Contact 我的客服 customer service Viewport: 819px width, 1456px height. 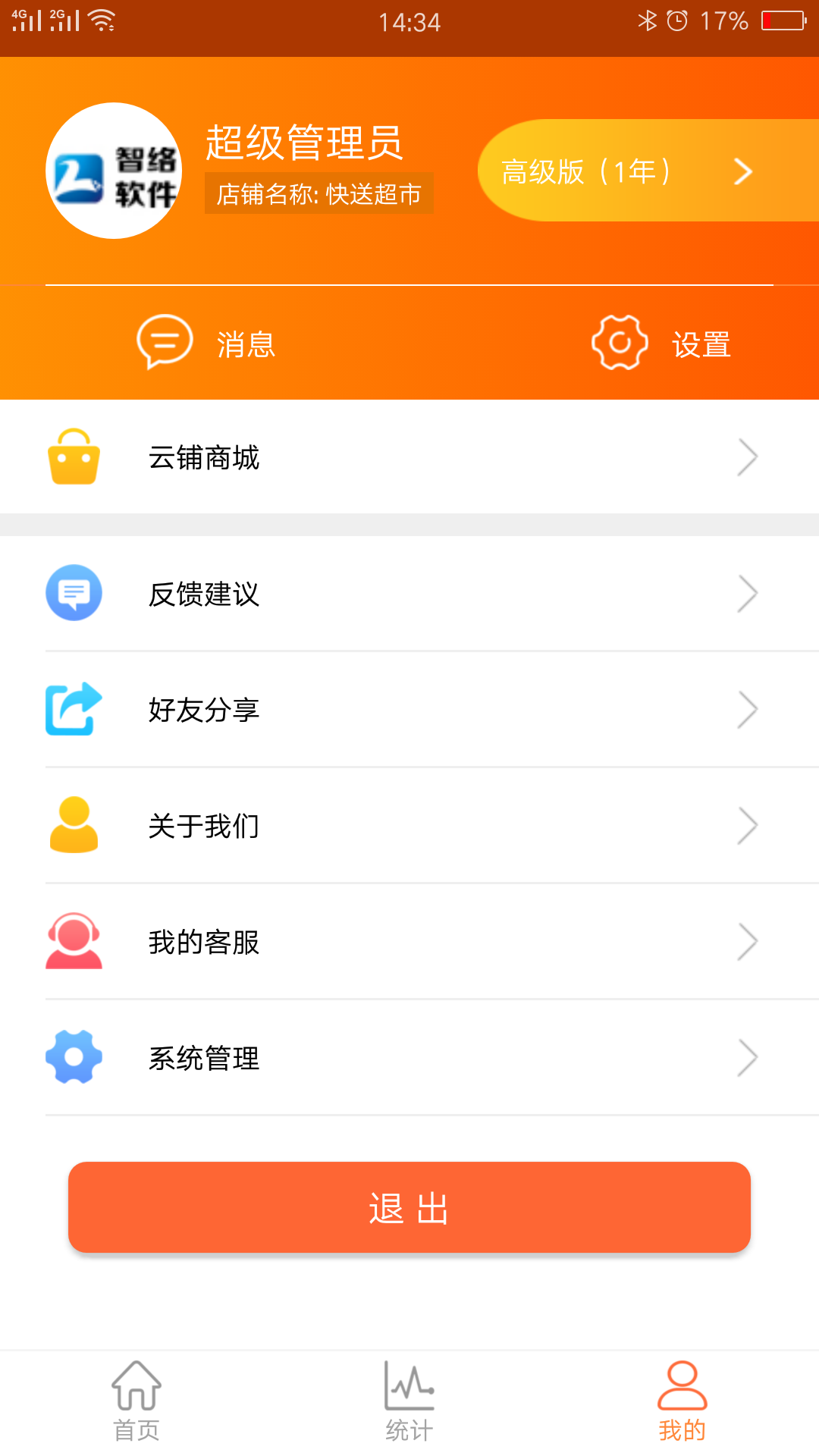pyautogui.click(x=409, y=942)
